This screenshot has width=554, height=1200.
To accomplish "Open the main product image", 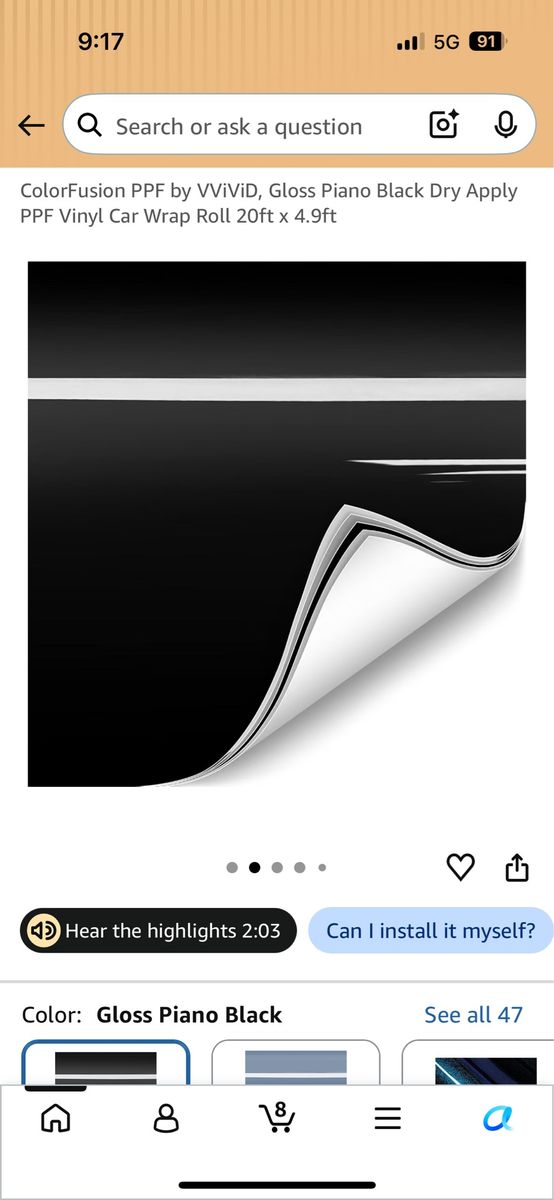I will tap(277, 524).
